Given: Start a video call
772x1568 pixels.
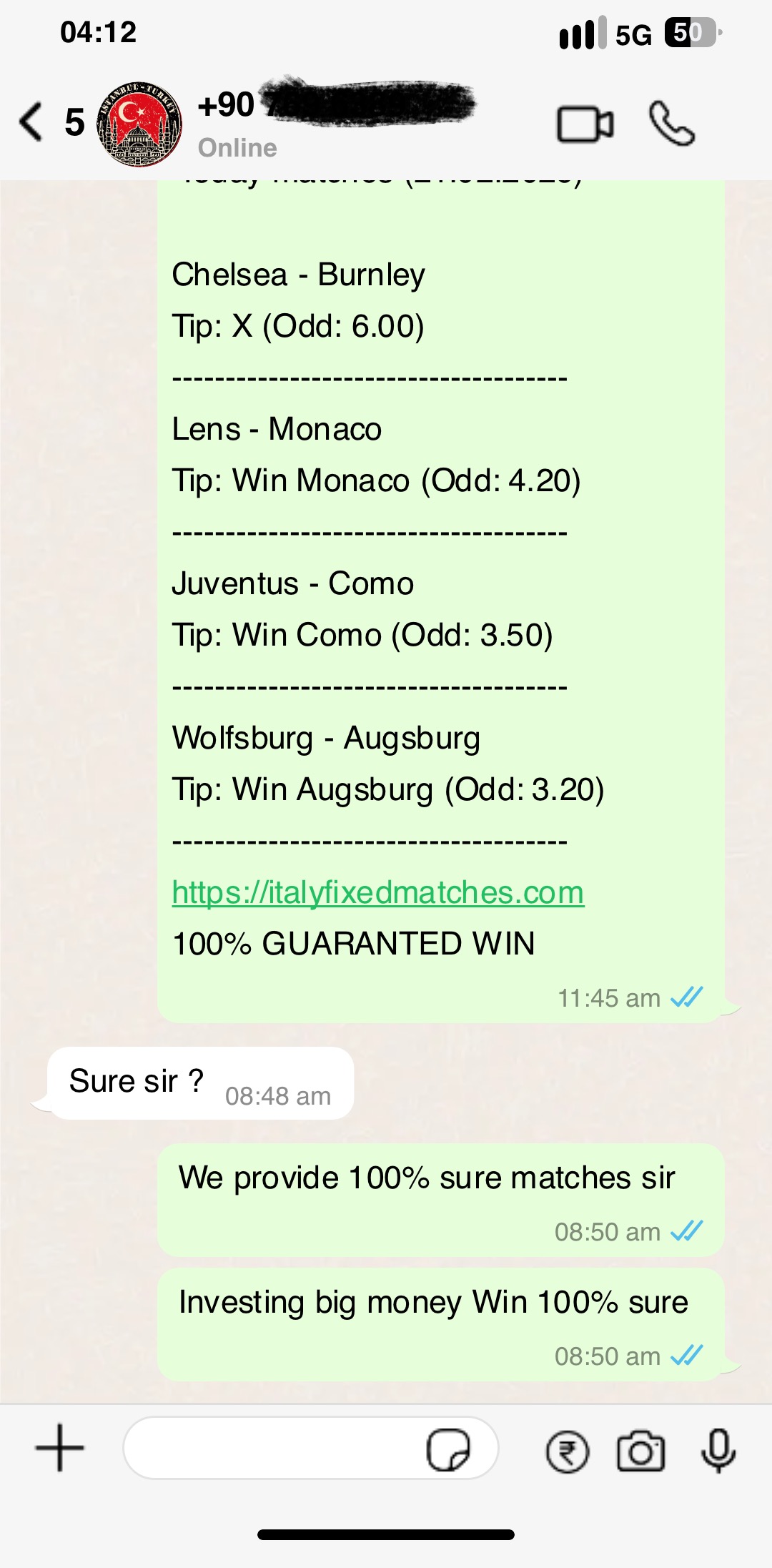Looking at the screenshot, I should coord(585,124).
